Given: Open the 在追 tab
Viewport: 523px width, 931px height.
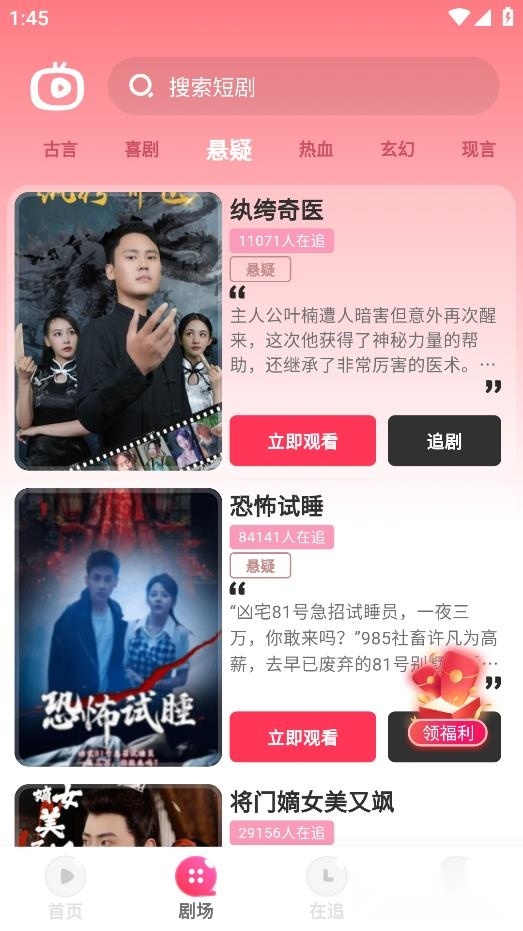Looking at the screenshot, I should 327,889.
